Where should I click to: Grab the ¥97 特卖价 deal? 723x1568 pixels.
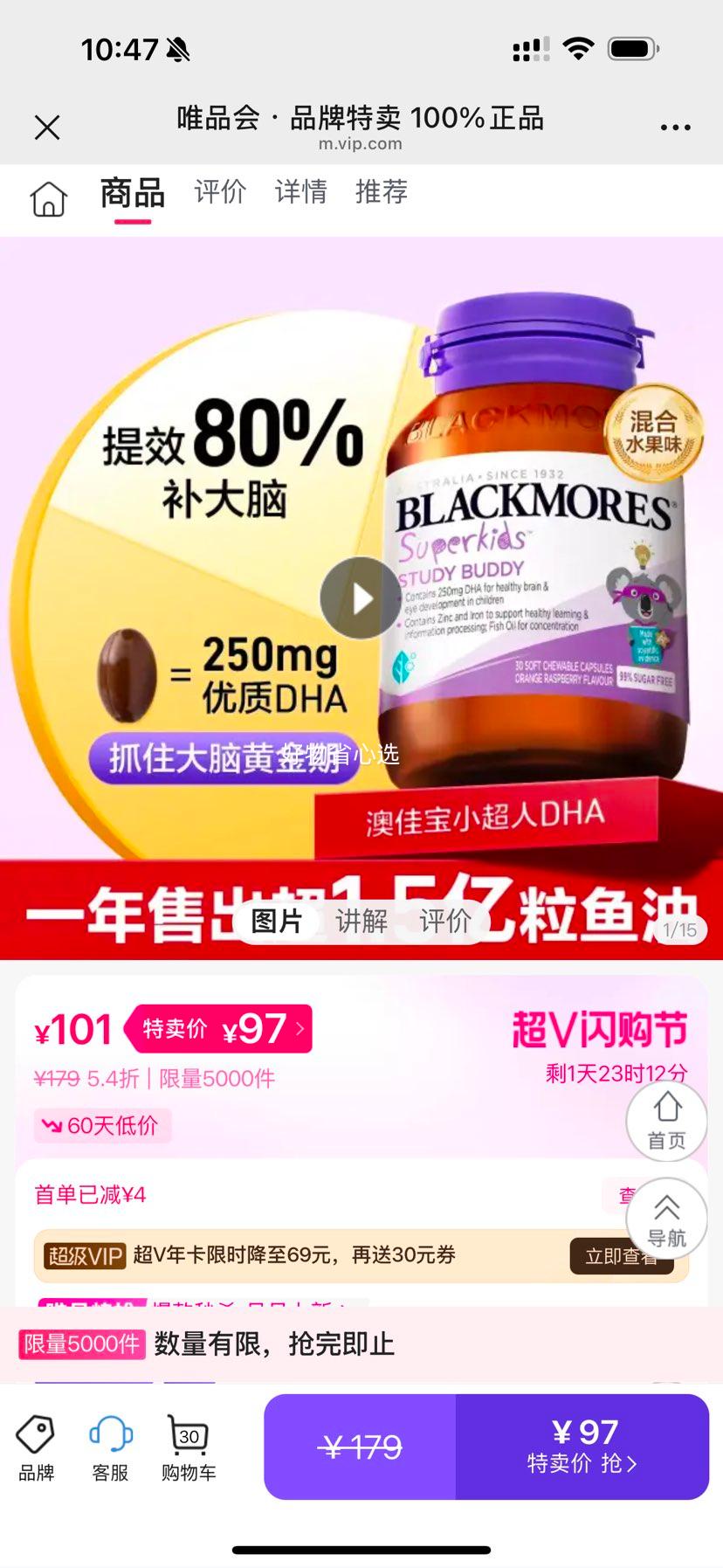click(582, 1446)
